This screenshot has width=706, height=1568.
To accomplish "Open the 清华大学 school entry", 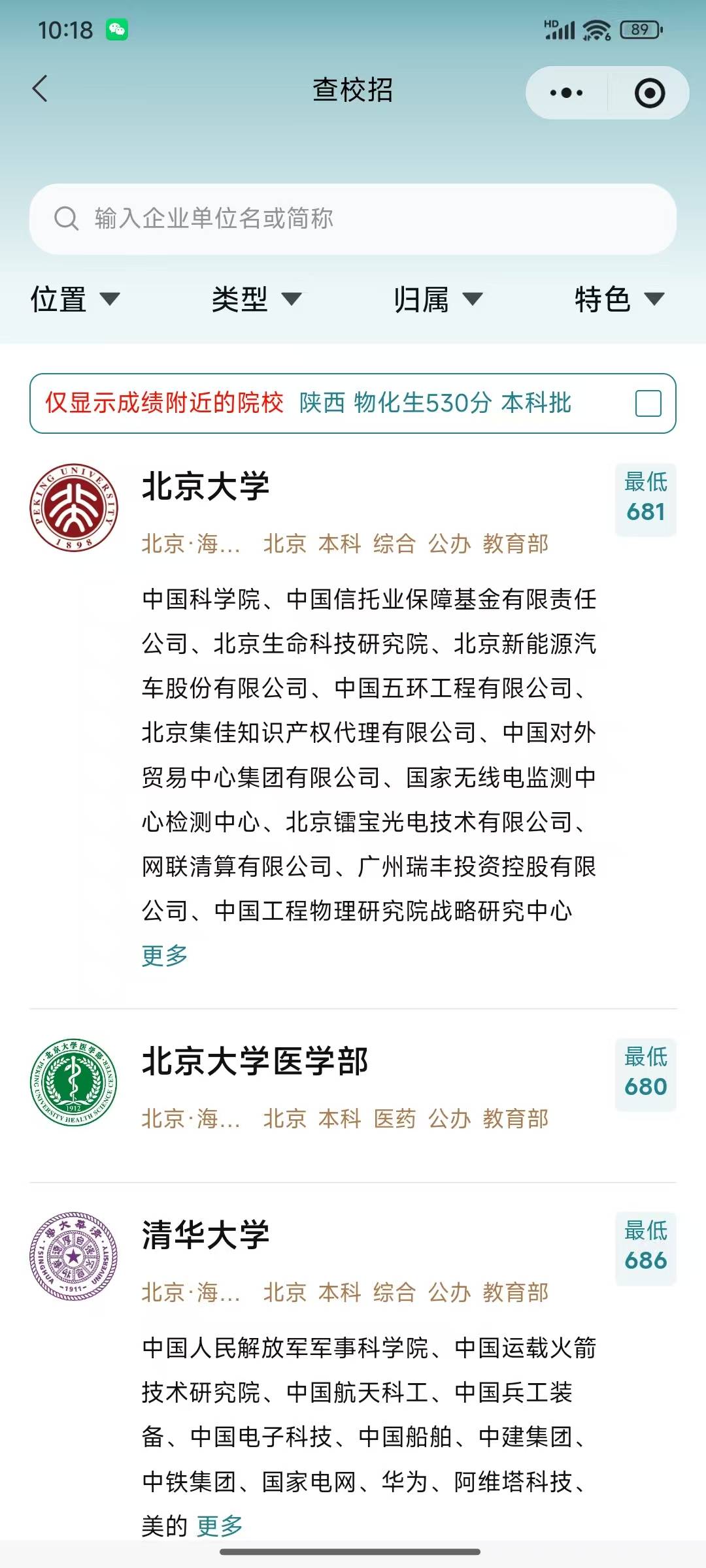I will click(206, 1235).
